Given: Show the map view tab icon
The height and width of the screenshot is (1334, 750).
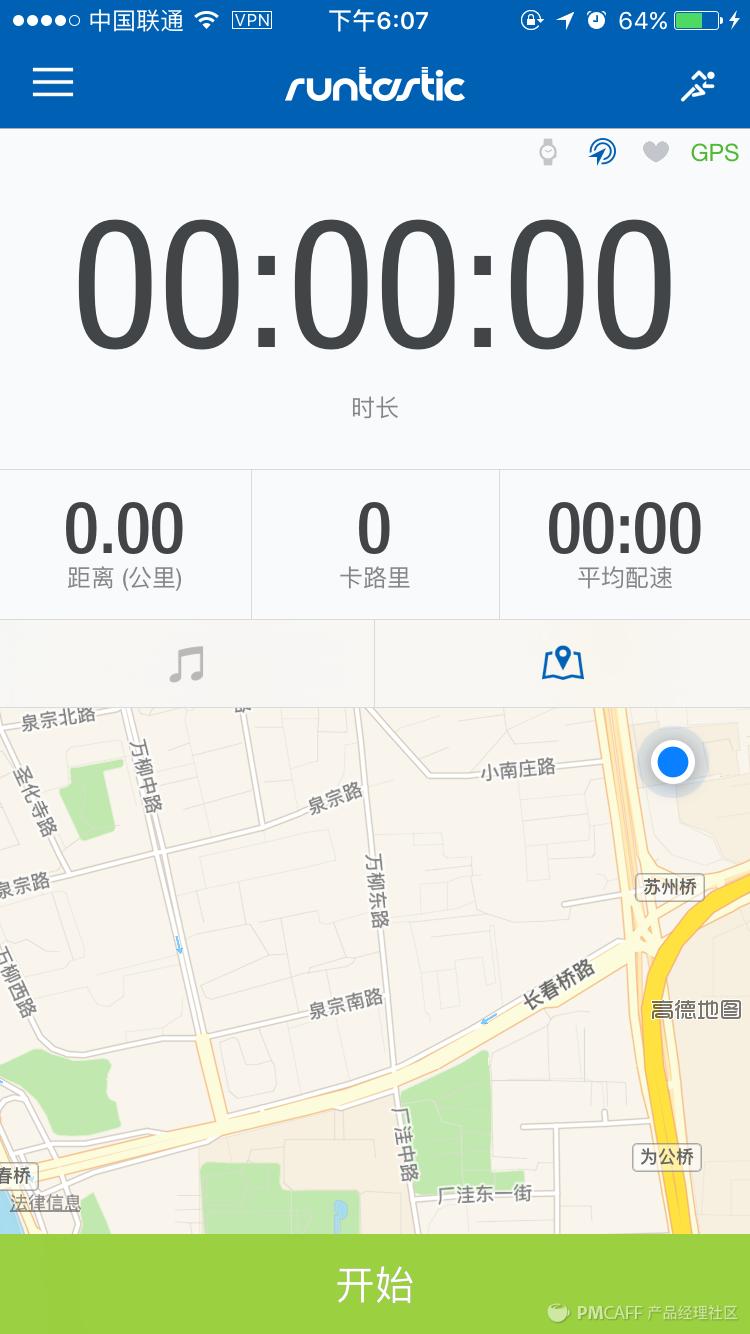Looking at the screenshot, I should 562,663.
